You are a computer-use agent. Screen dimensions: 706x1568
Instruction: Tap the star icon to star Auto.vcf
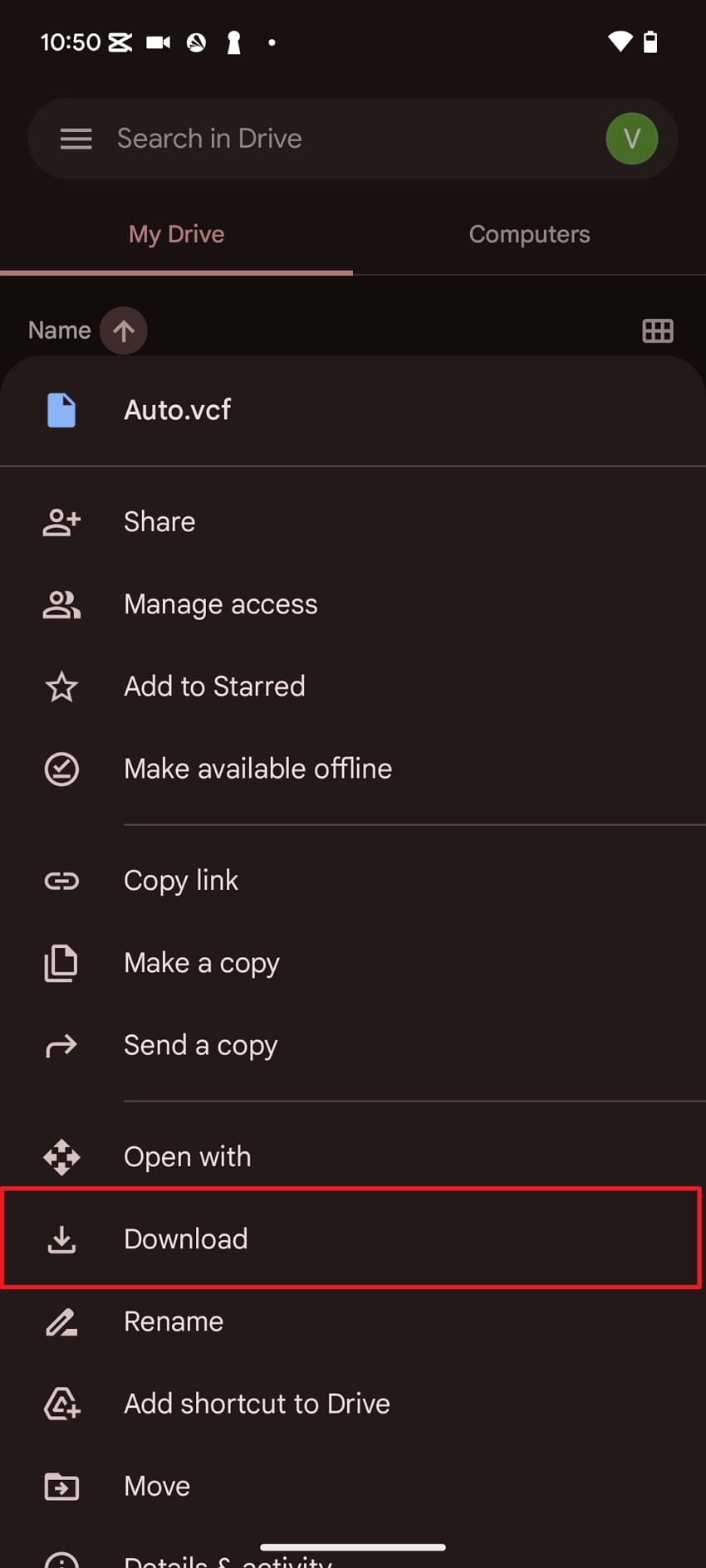[61, 686]
